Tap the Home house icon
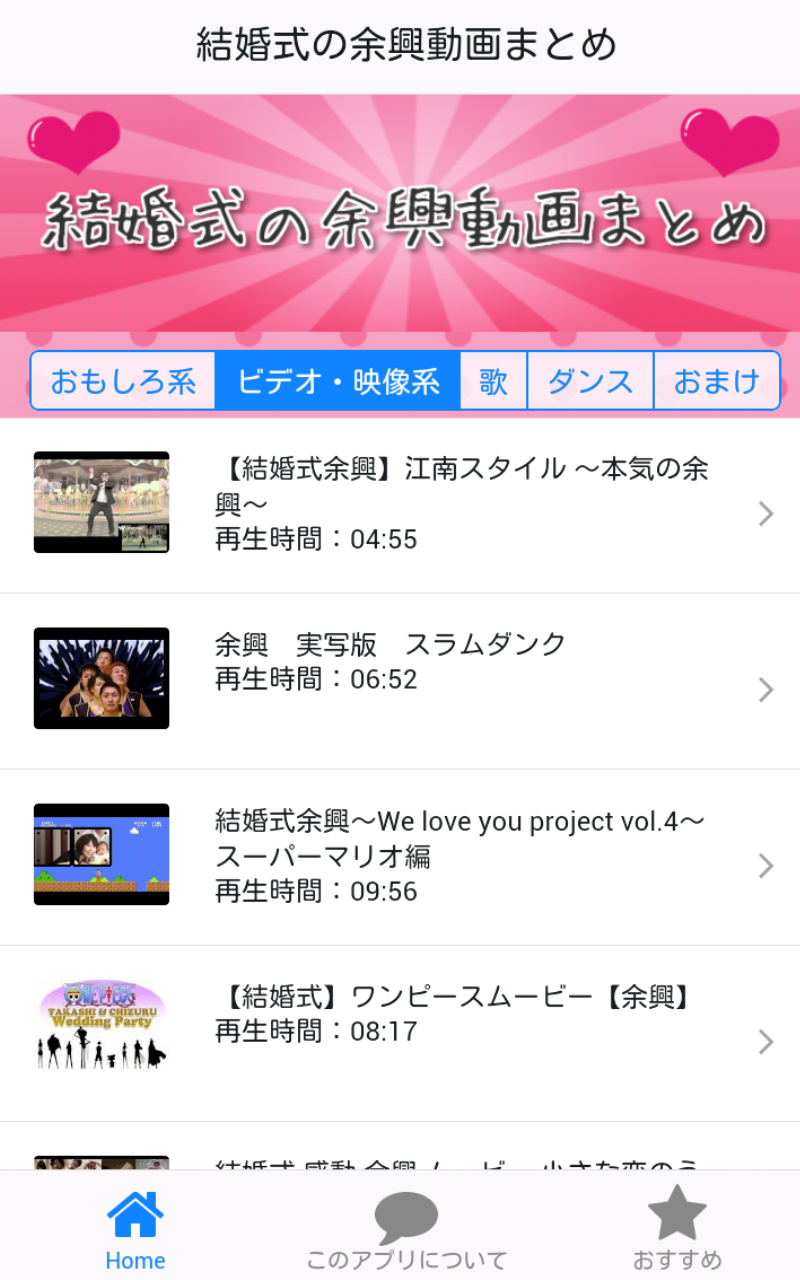This screenshot has height=1280, width=800. point(135,1213)
